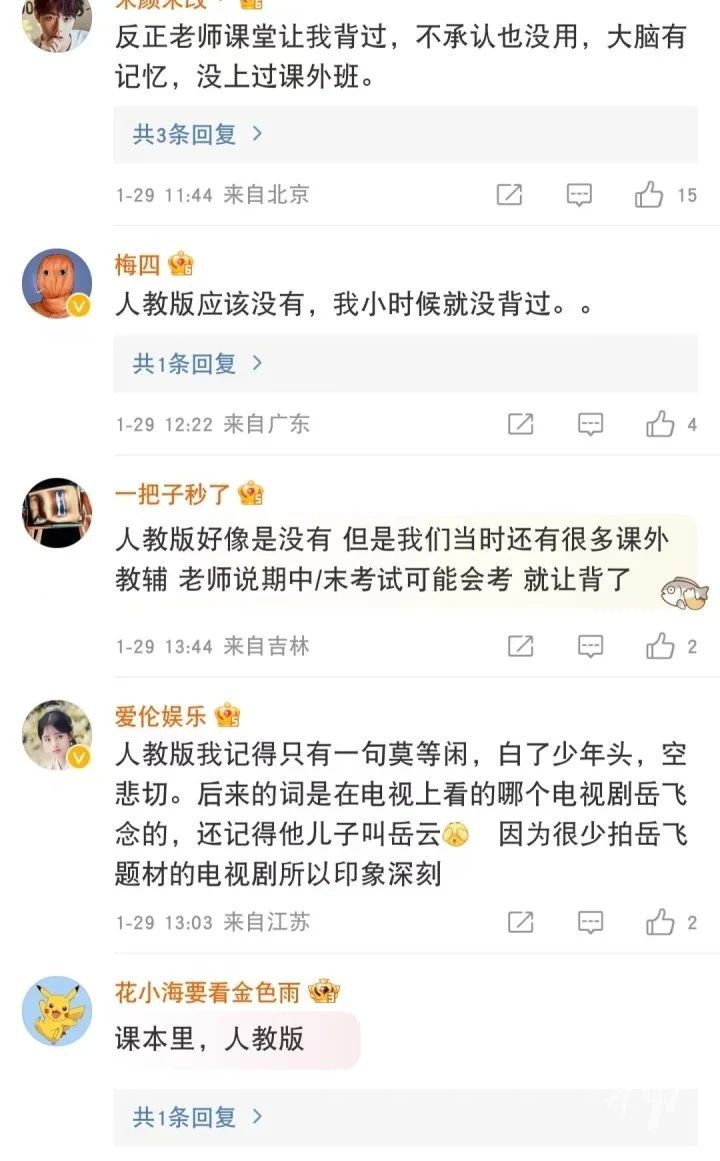Image resolution: width=720 pixels, height=1161 pixels.
Task: Like the comment posted at 1-29 11:44
Action: click(650, 195)
